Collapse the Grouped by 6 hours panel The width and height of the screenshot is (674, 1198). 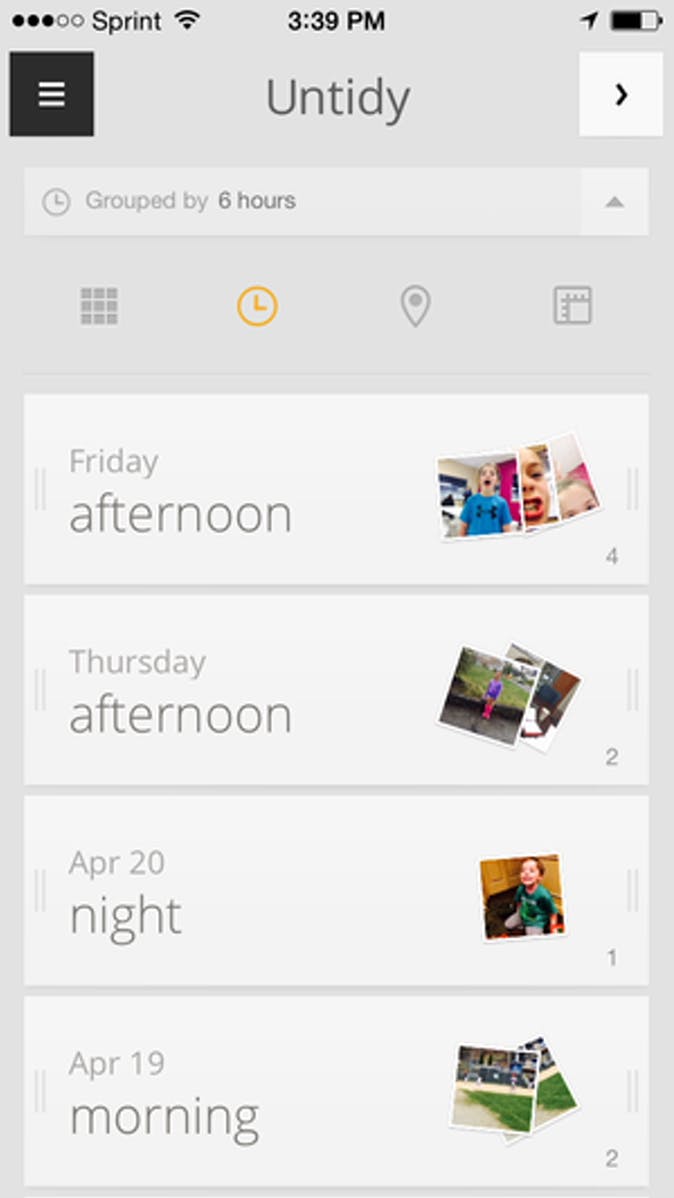[x=614, y=202]
